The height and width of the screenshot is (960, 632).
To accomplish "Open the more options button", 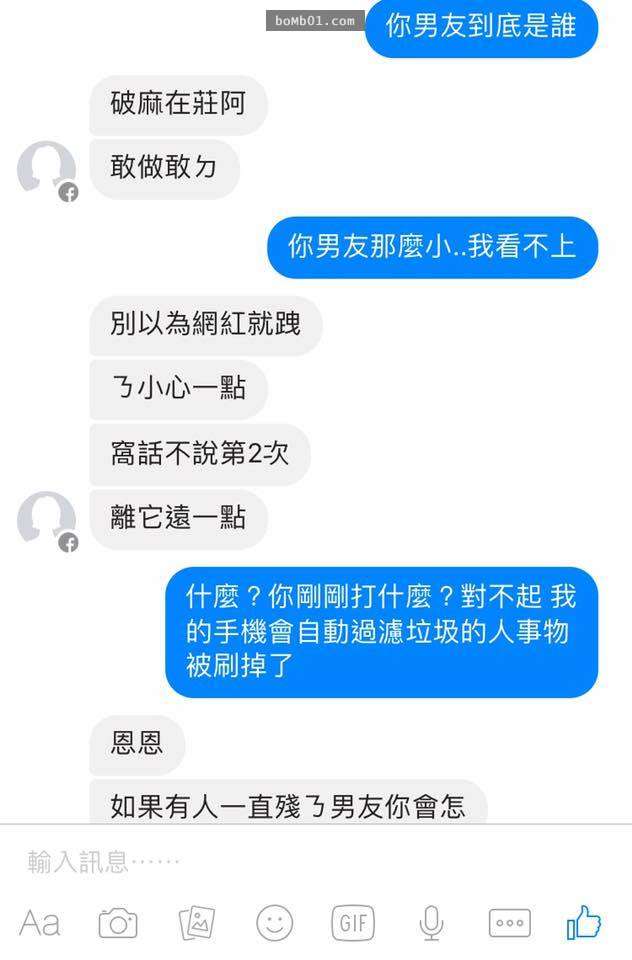I will point(509,923).
